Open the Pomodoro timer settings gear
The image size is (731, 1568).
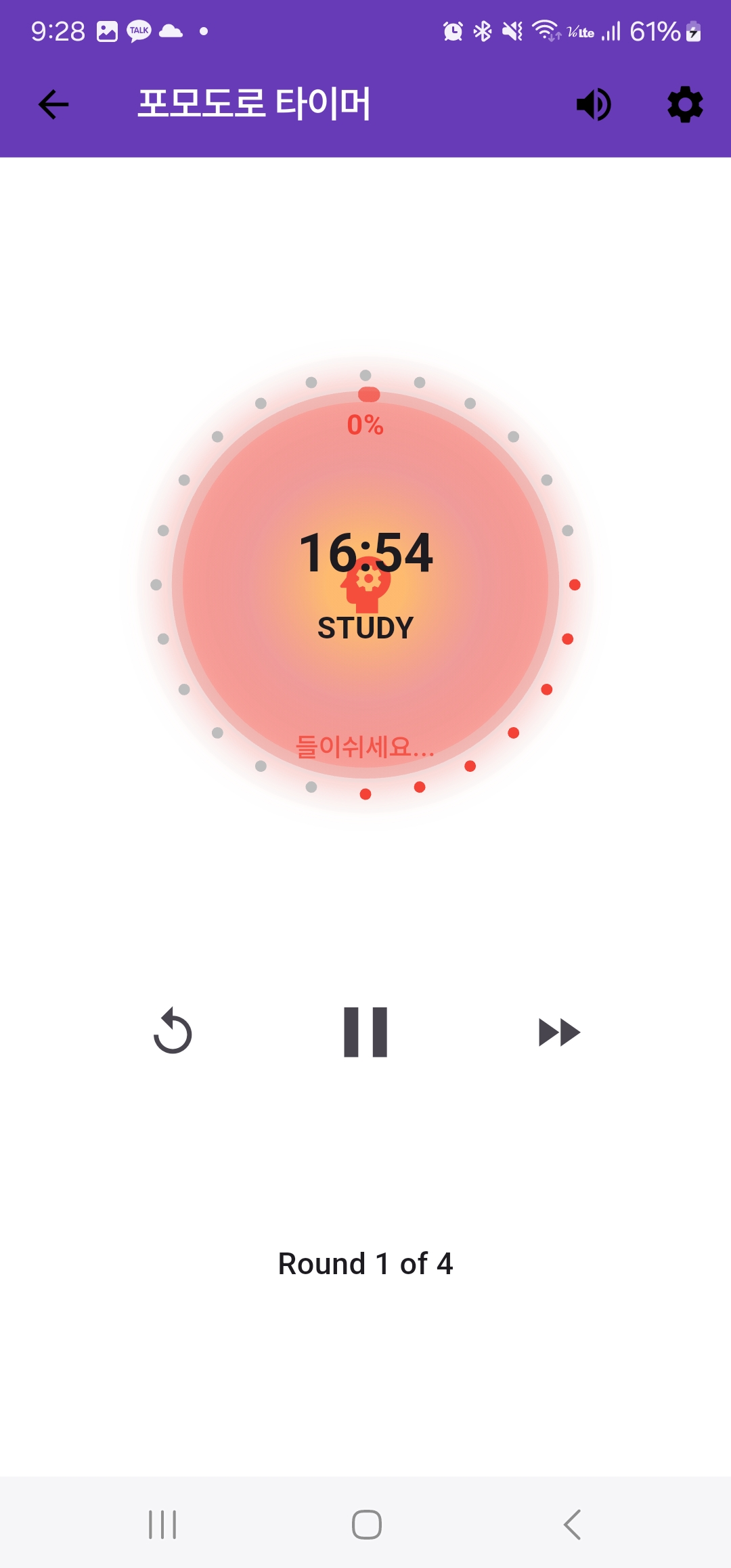tap(685, 104)
